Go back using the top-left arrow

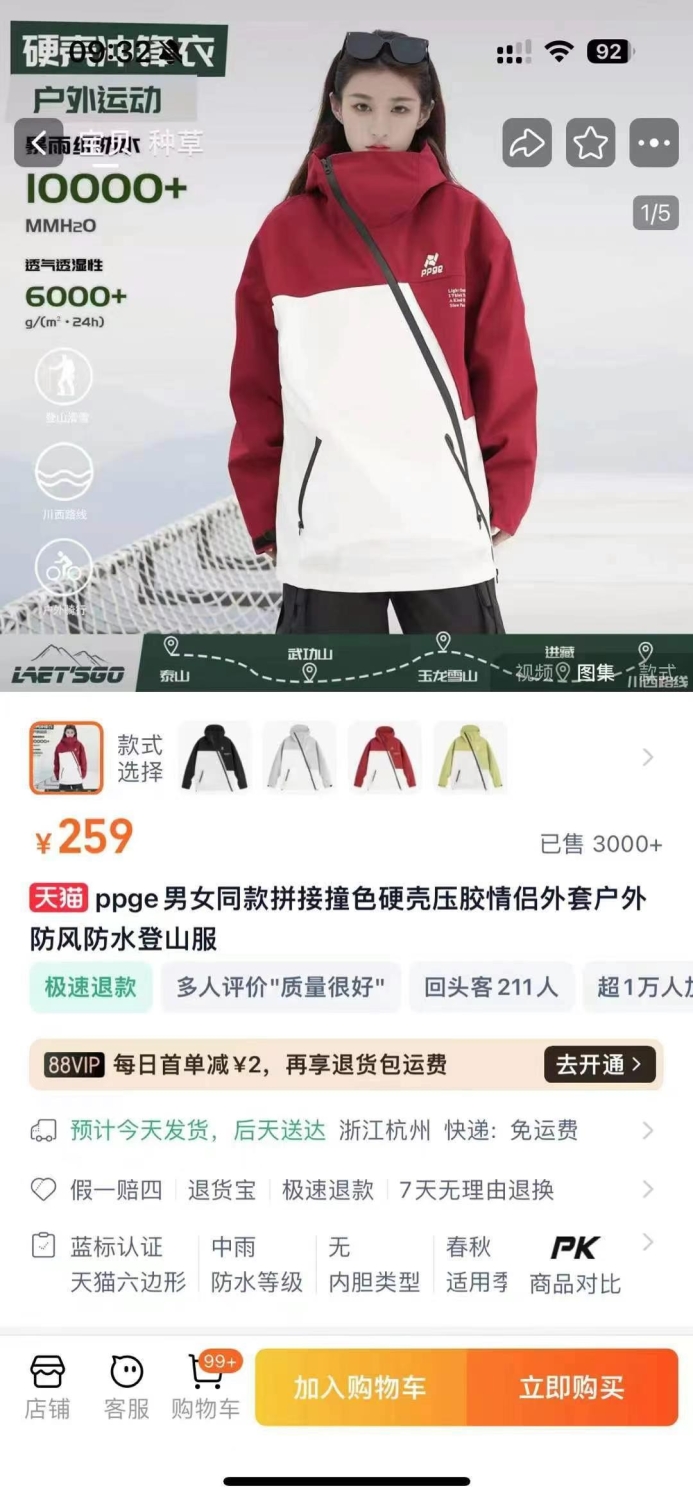tap(39, 144)
